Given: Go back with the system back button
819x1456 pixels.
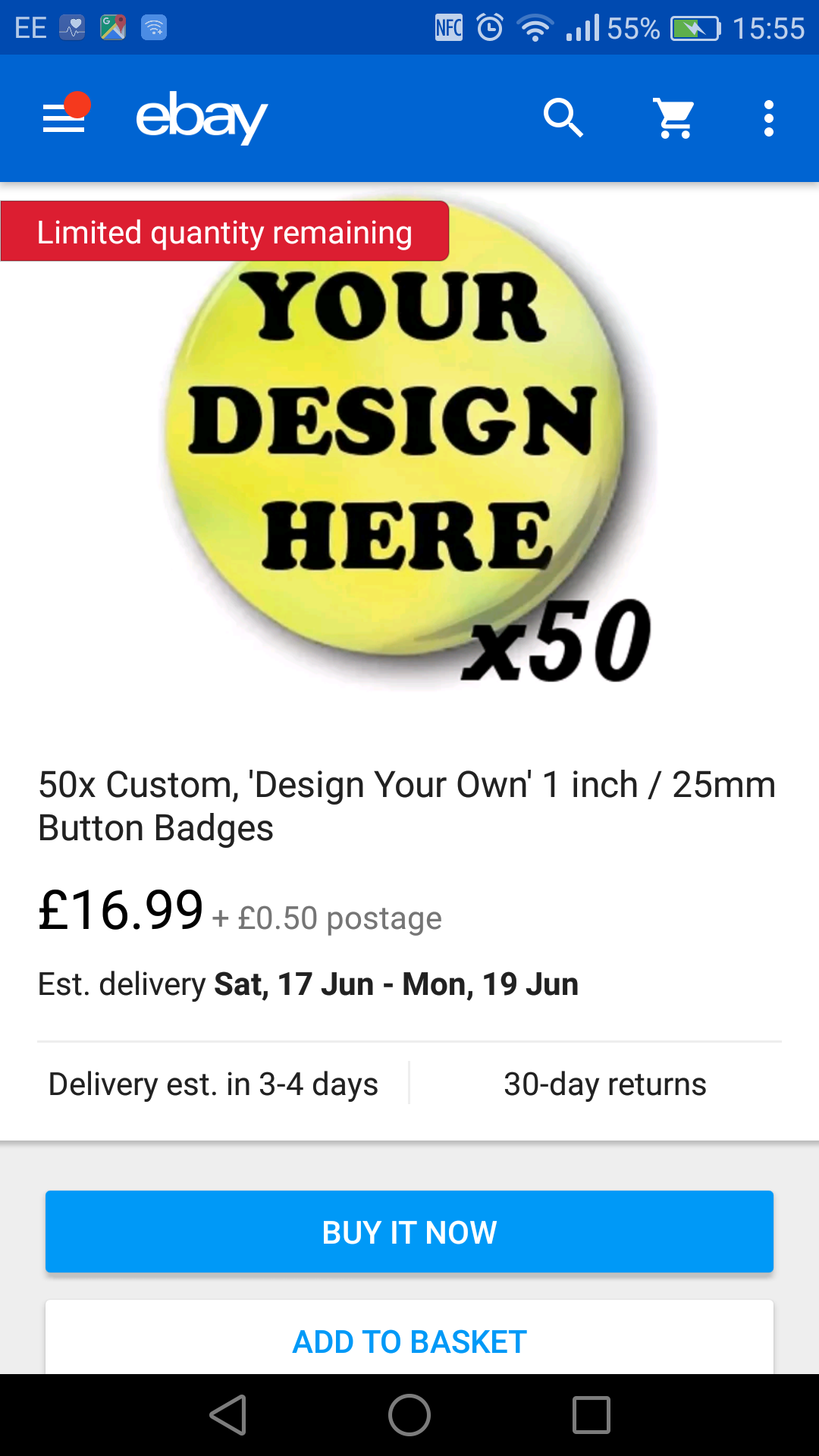Looking at the screenshot, I should pos(227,1415).
